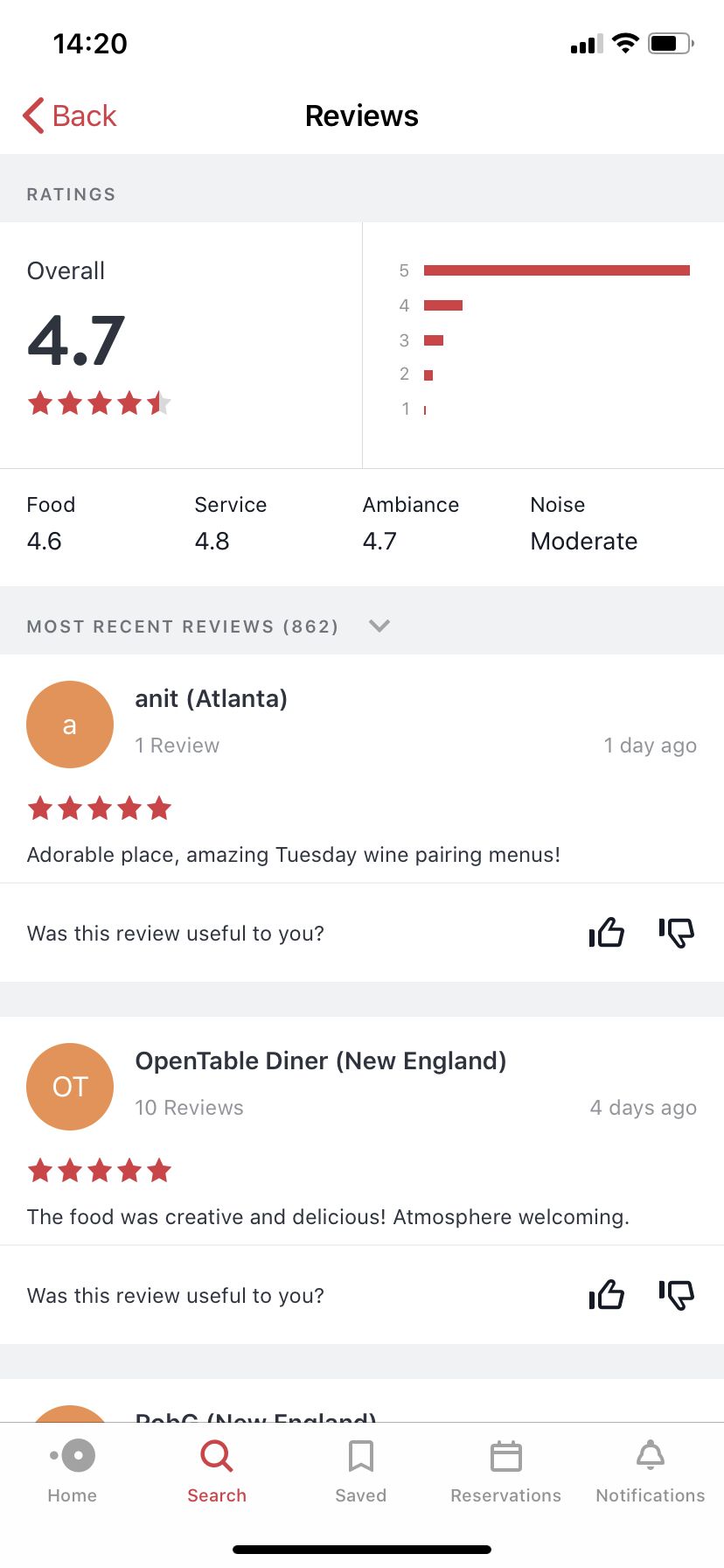Switch to the Home tab

coord(72,1470)
